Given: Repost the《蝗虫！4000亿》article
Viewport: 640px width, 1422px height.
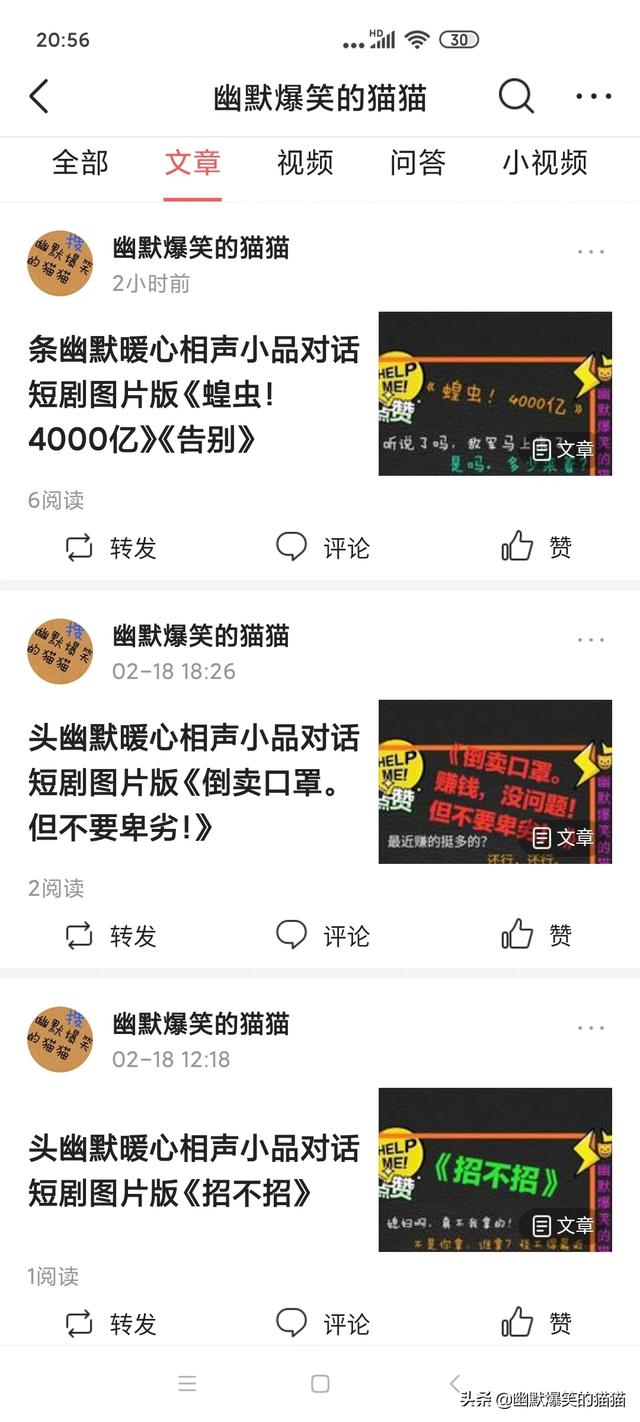Looking at the screenshot, I should click(110, 547).
